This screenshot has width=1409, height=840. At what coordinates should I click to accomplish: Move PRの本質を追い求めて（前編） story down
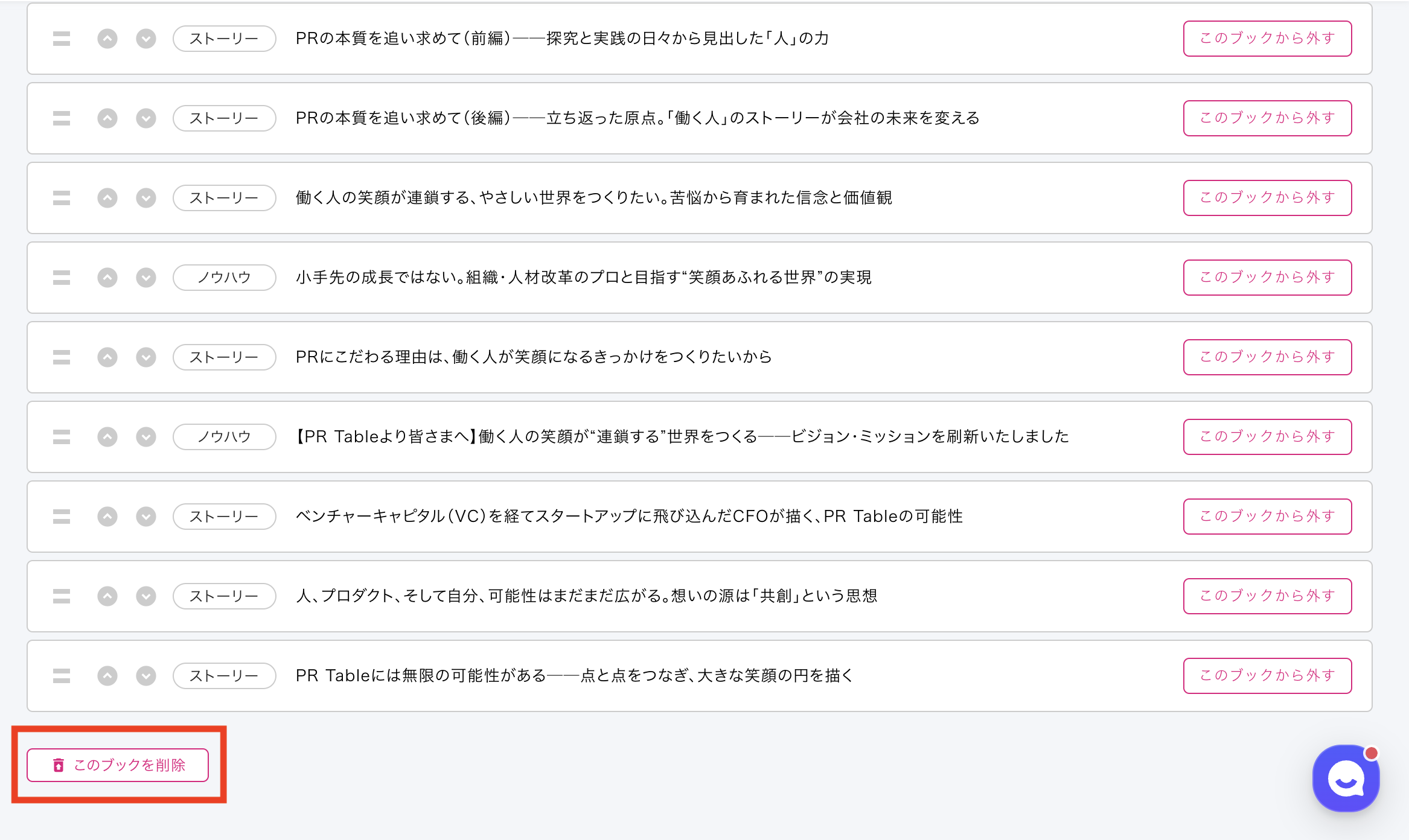[145, 39]
